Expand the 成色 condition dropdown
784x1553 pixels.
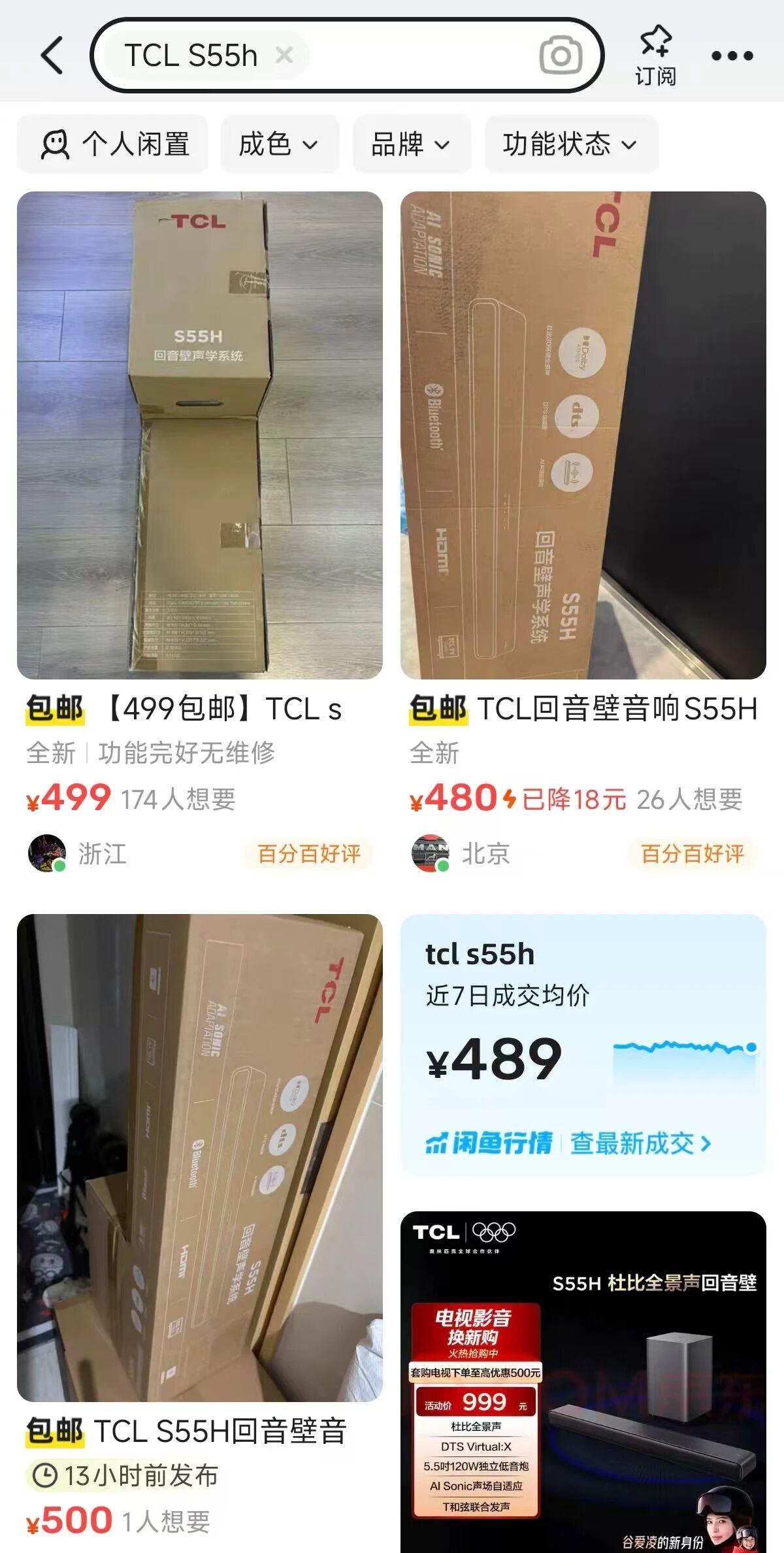pyautogui.click(x=279, y=144)
